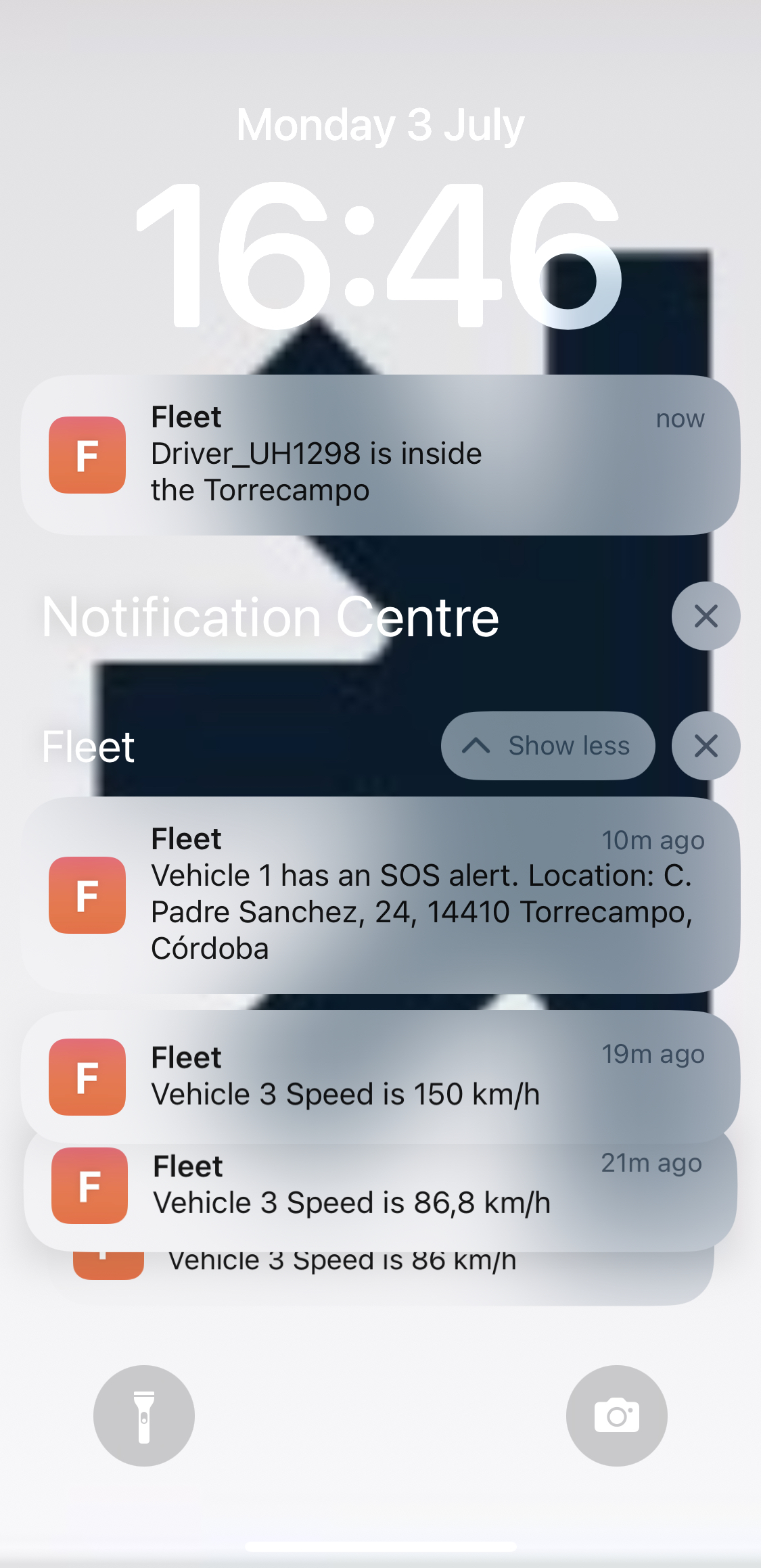
Task: Open the Vehicle 3 Speed 150 km/h notification
Action: tap(380, 1076)
